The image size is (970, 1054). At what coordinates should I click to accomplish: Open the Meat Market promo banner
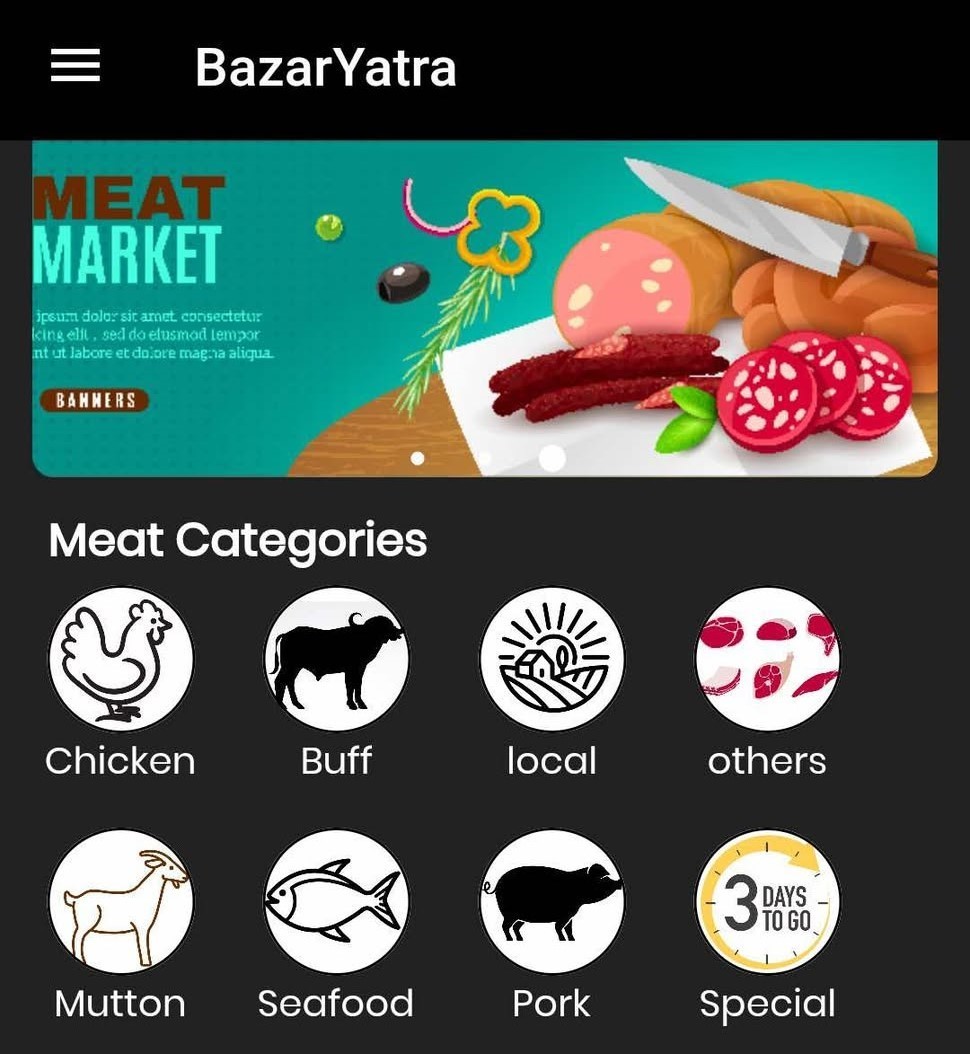point(485,308)
